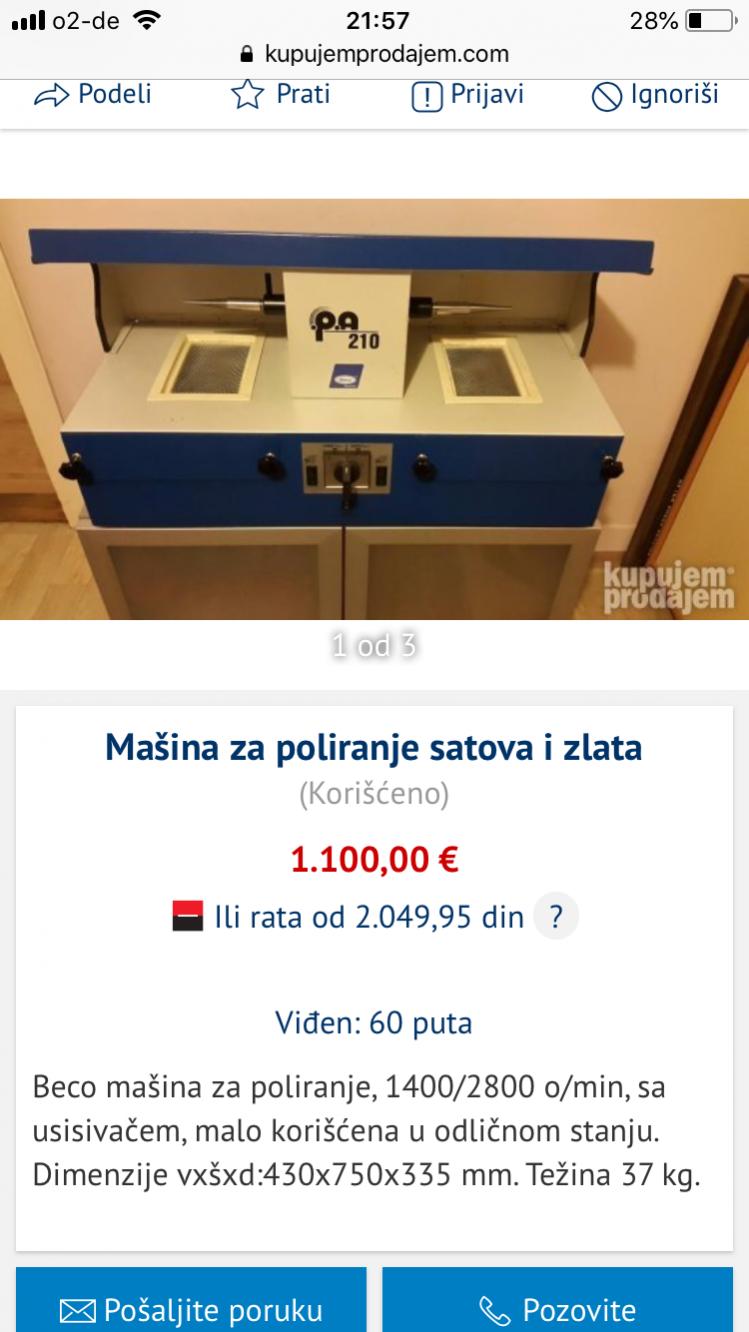Send a message via Pošaljite poruku
The image size is (749, 1332).
pyautogui.click(x=191, y=1309)
